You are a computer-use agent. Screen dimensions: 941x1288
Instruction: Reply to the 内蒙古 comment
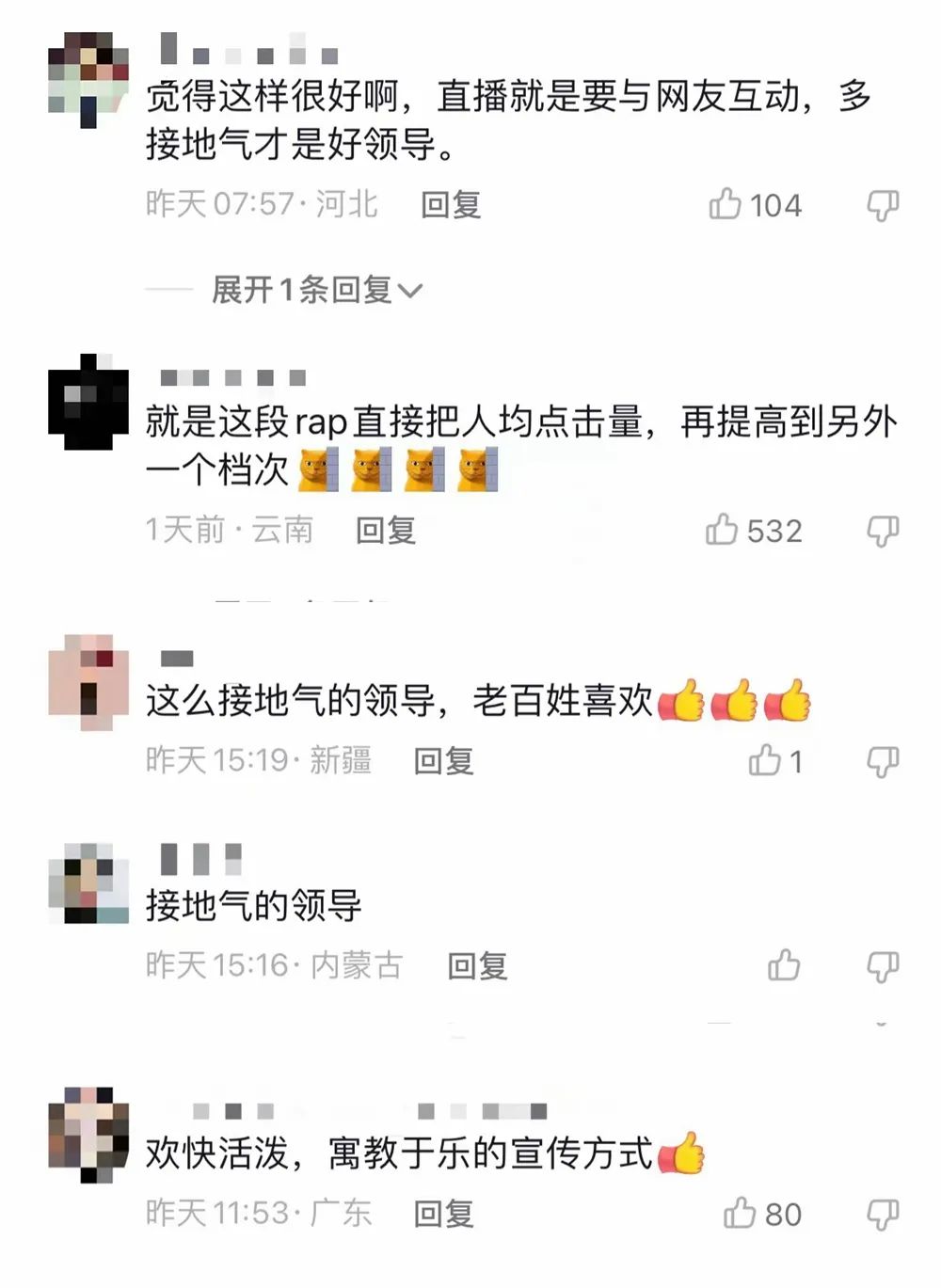point(477,966)
